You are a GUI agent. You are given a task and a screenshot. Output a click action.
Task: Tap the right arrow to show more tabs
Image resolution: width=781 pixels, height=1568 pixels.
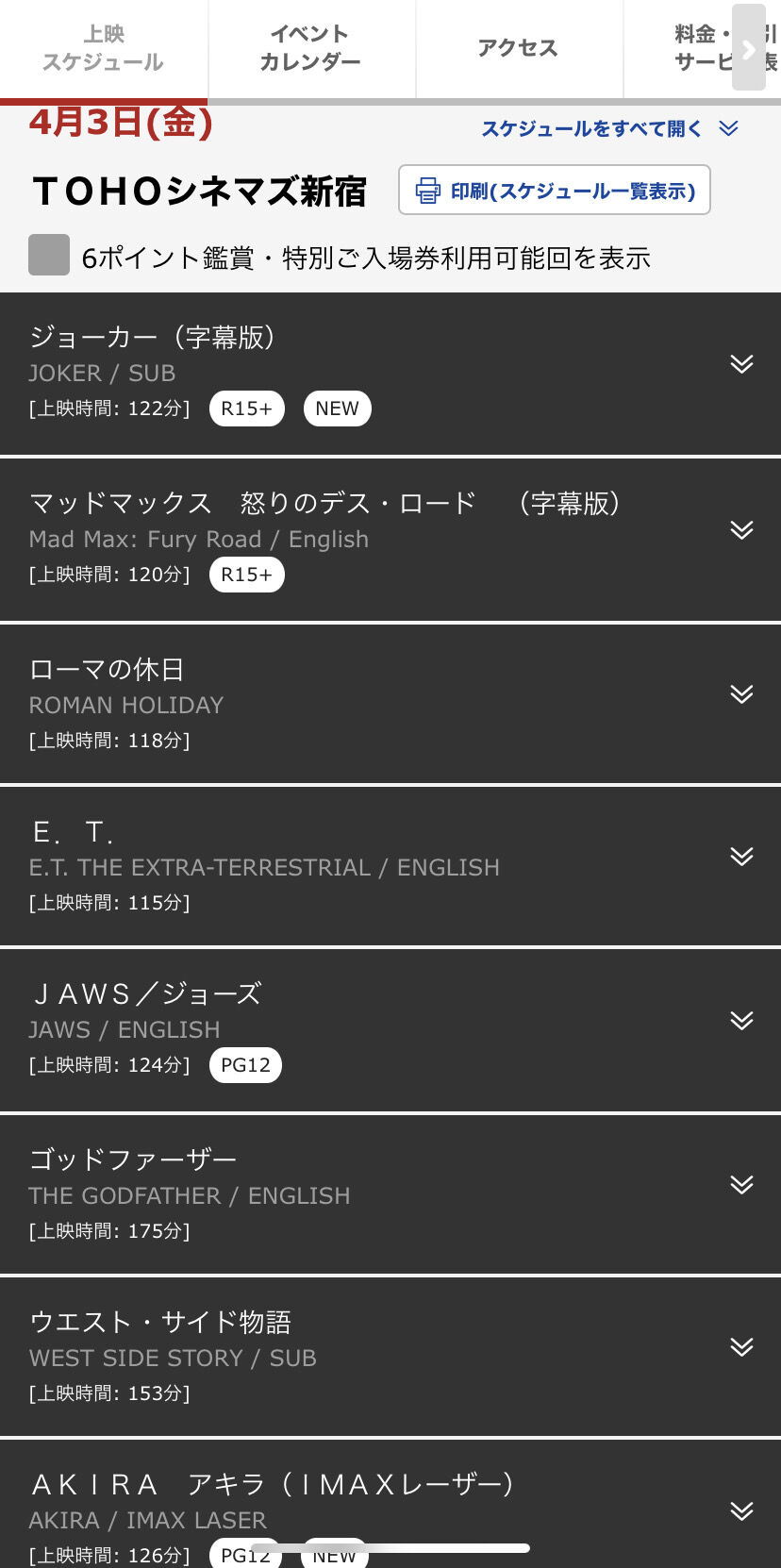point(749,48)
